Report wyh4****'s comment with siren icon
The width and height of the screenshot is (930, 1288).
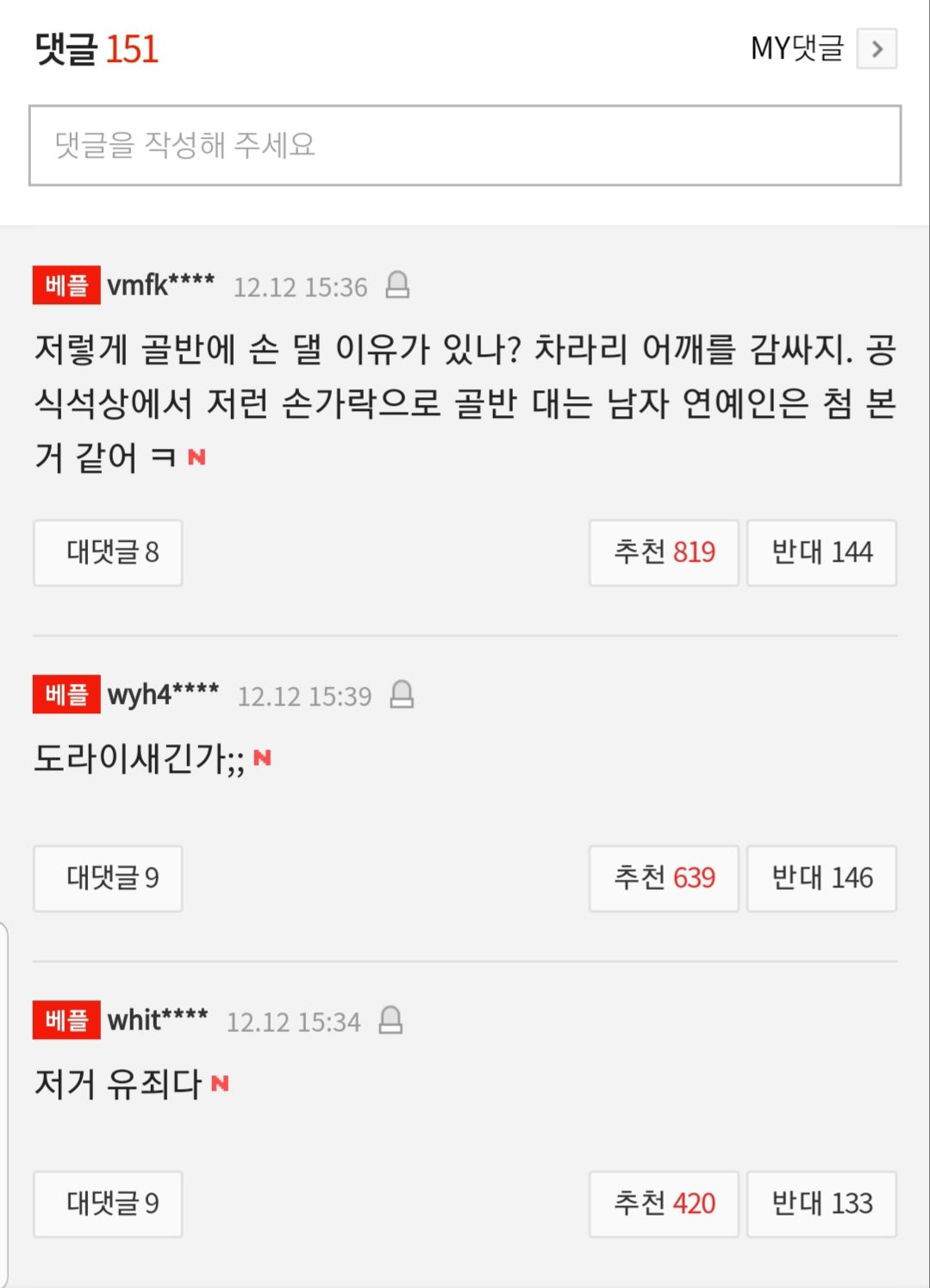[402, 694]
